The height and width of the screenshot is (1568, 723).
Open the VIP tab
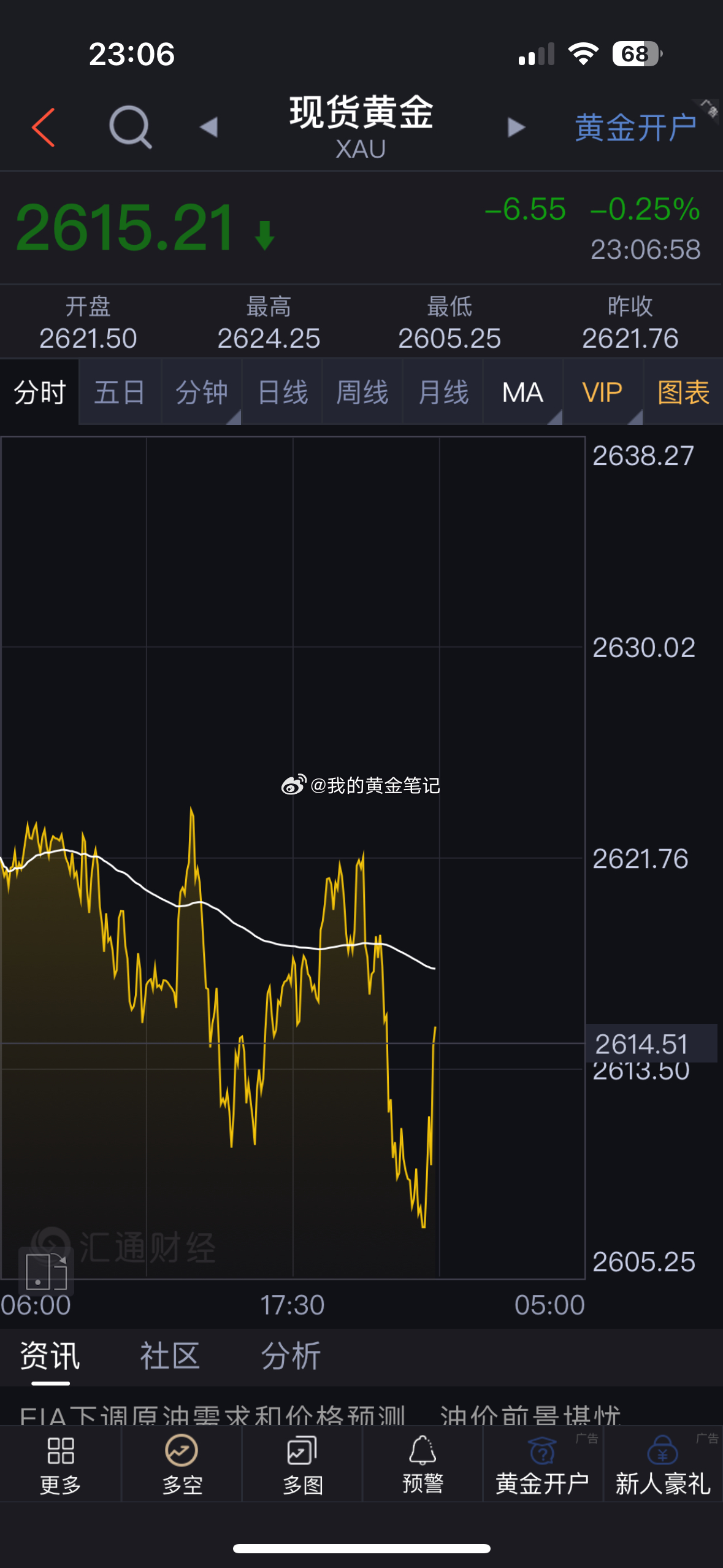[603, 392]
